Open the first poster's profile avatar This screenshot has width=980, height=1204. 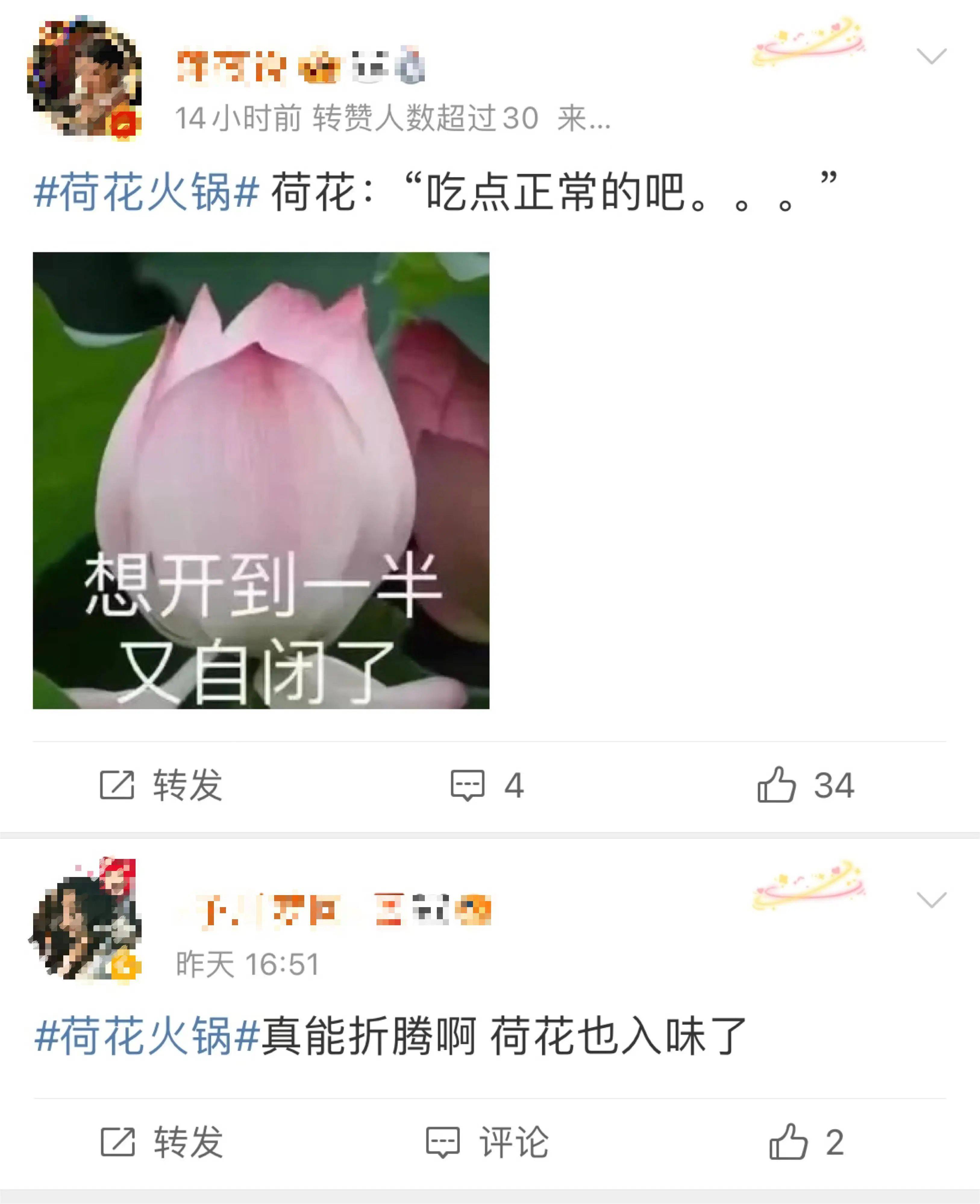pos(85,78)
